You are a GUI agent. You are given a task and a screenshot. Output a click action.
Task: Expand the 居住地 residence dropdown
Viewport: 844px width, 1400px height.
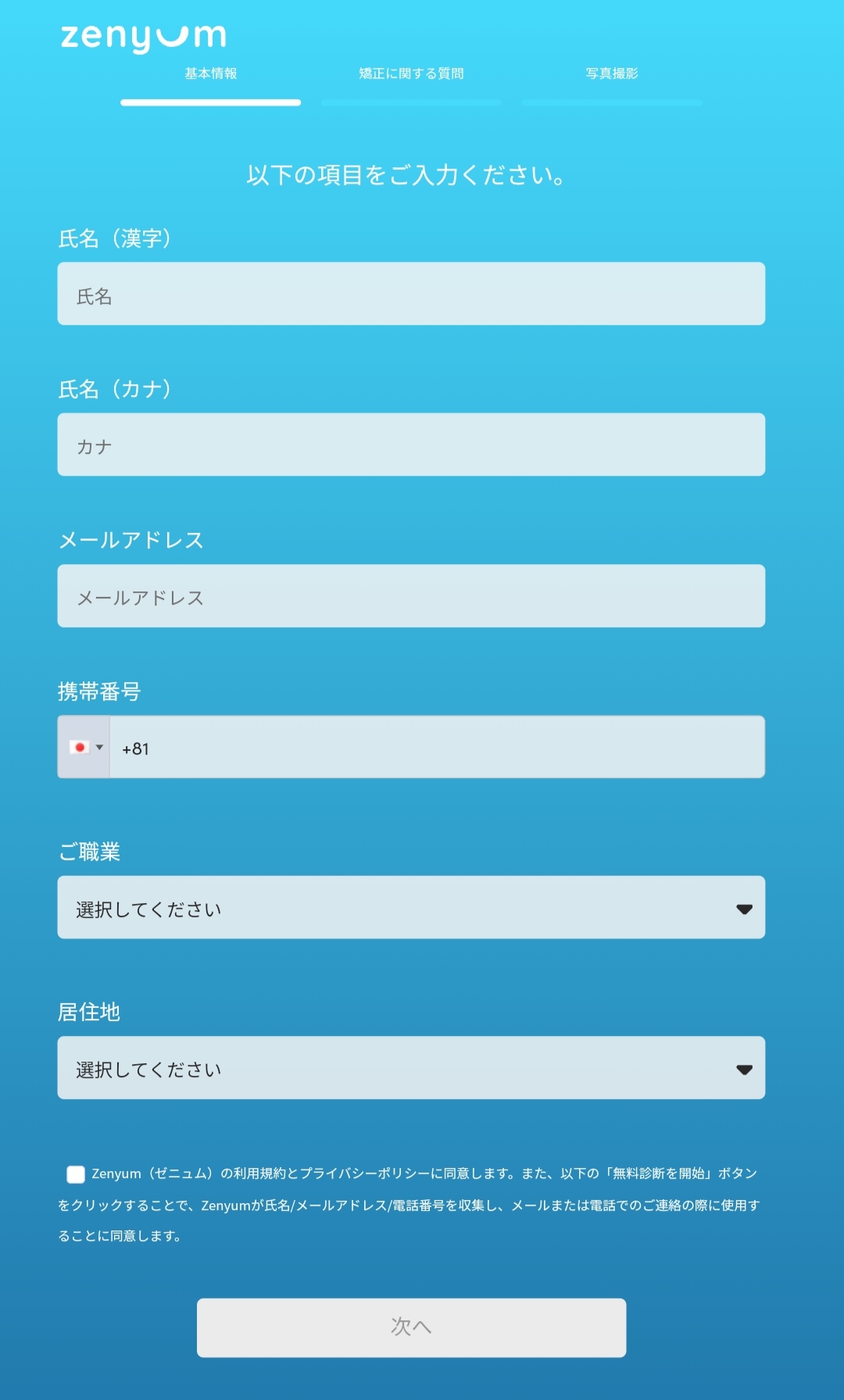point(411,1068)
